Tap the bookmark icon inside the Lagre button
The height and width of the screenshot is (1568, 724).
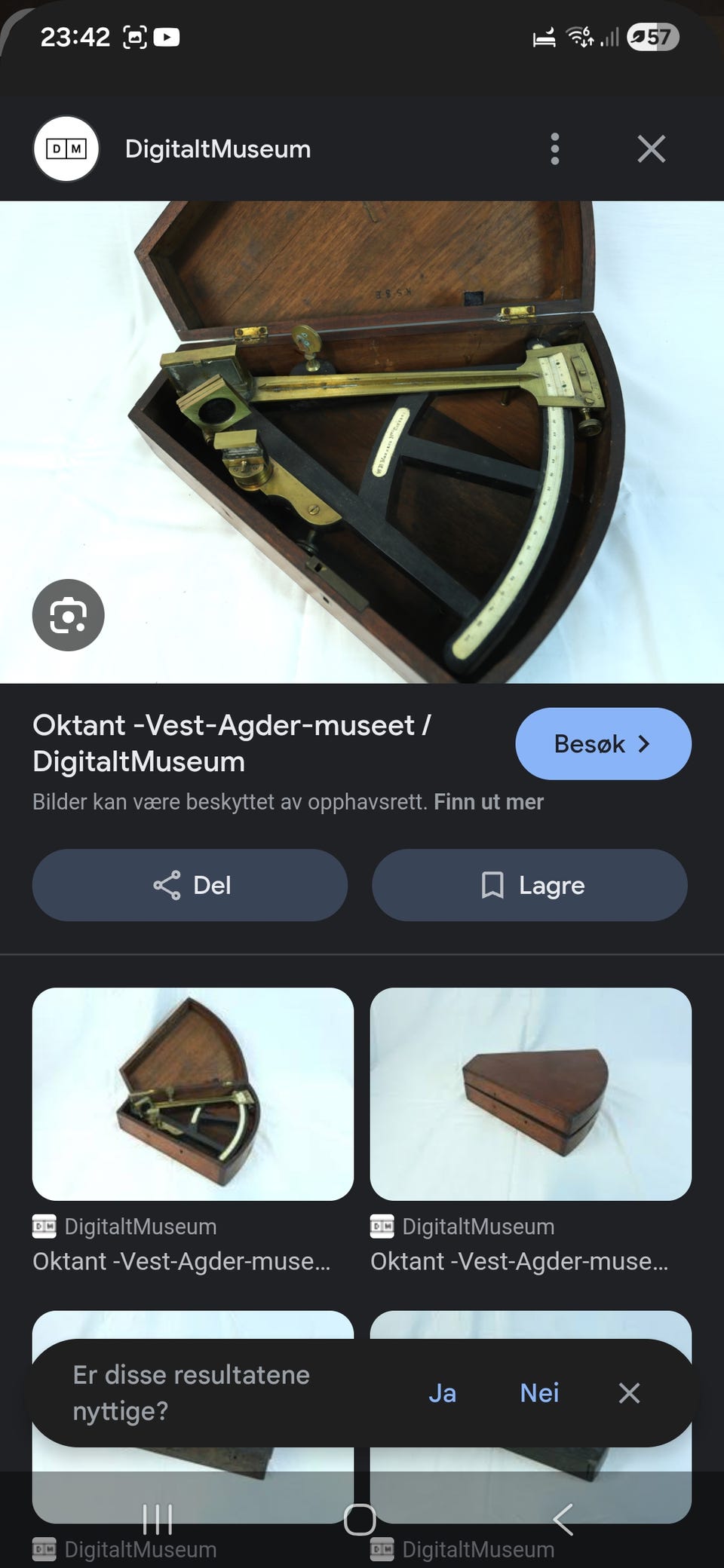(492, 885)
